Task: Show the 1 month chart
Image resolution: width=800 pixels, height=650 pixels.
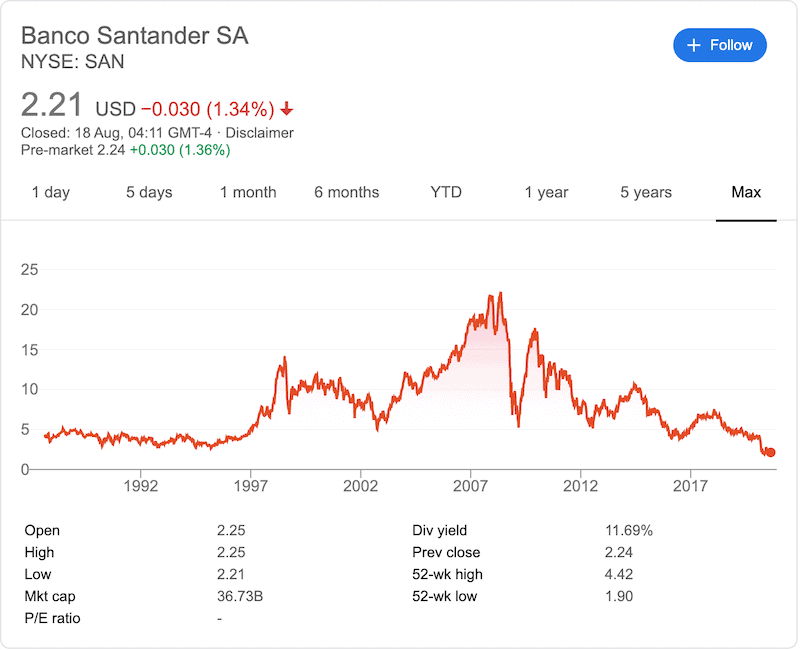Action: [248, 192]
